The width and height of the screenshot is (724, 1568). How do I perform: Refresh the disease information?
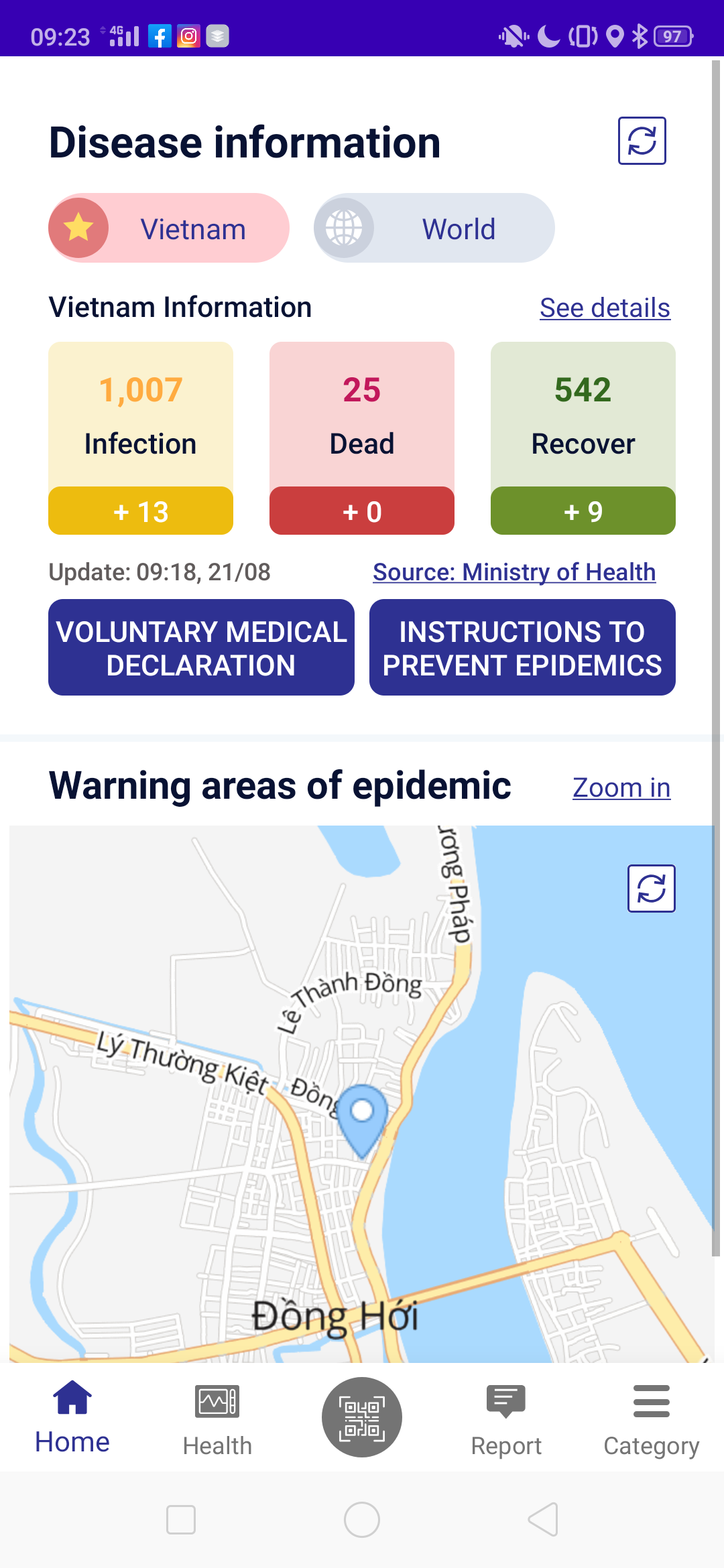pos(642,141)
